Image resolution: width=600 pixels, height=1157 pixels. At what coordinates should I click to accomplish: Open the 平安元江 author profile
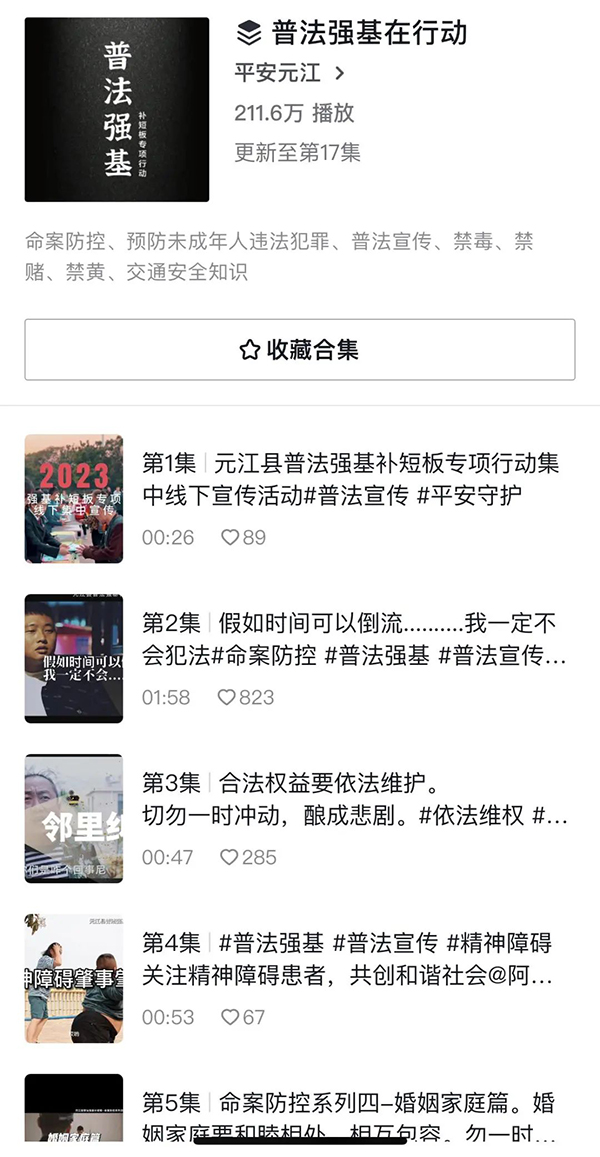289,73
